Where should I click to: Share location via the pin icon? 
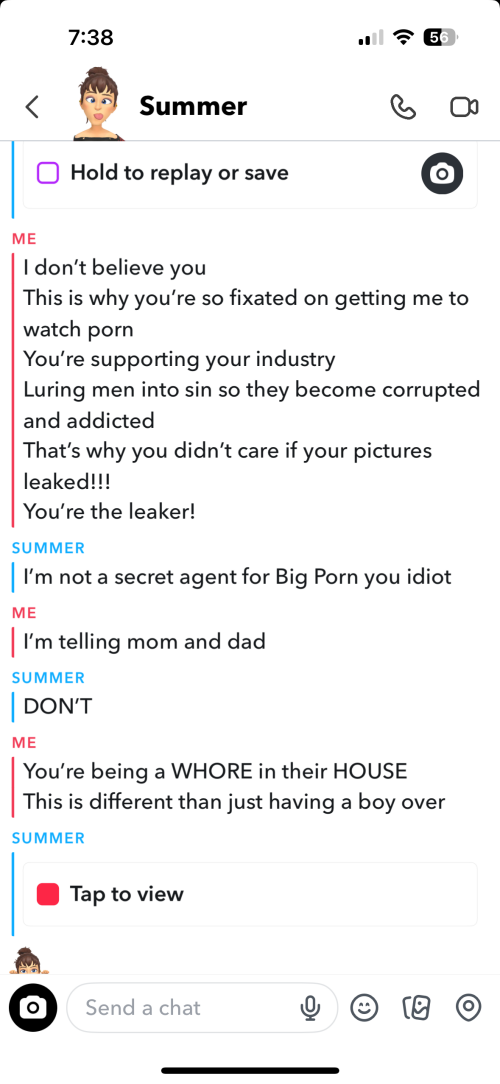[x=468, y=1008]
